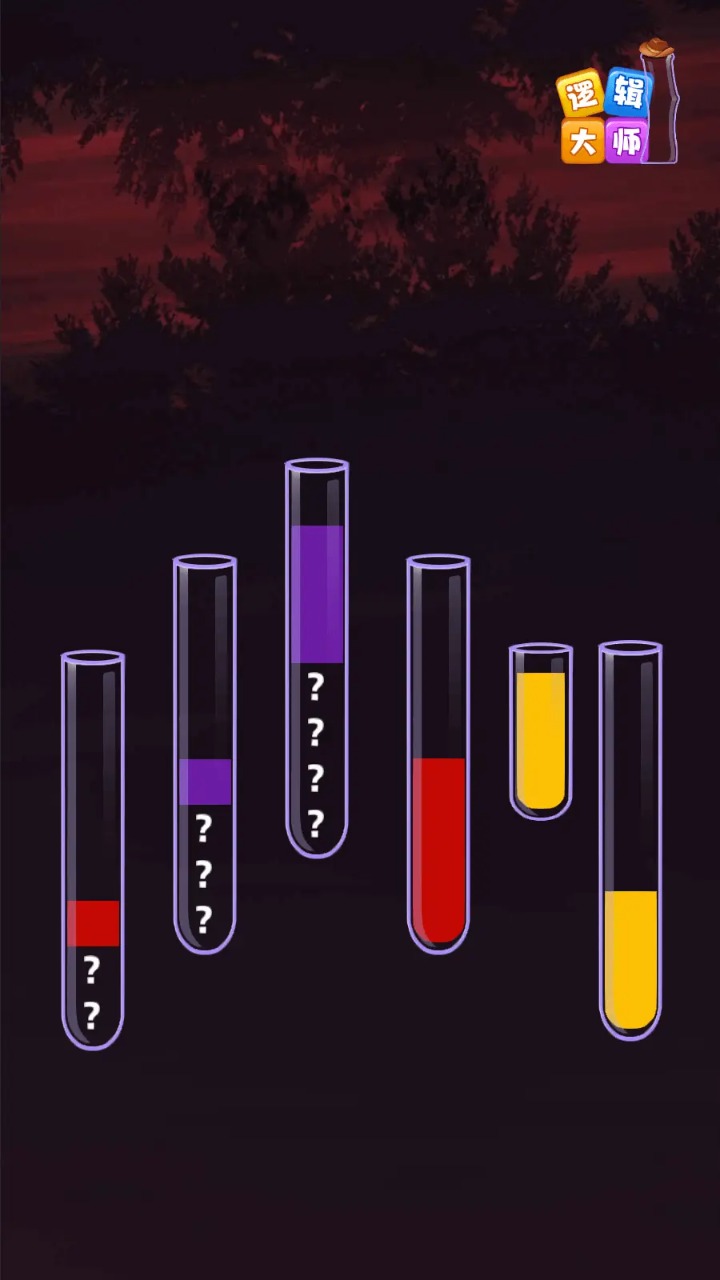Pick the short tube filled with yellow
This screenshot has height=1280, width=720.
click(541, 732)
